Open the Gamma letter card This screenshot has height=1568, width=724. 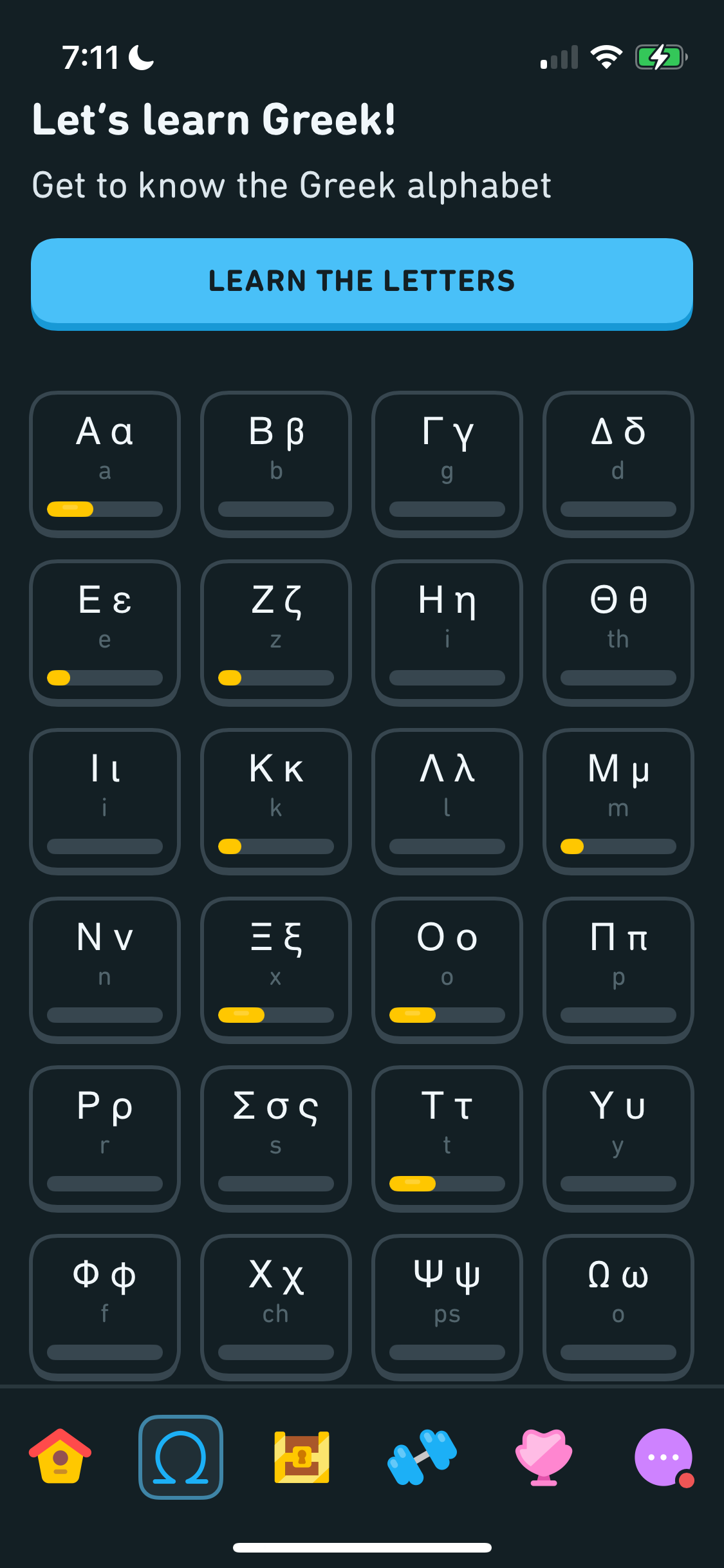[x=447, y=463]
